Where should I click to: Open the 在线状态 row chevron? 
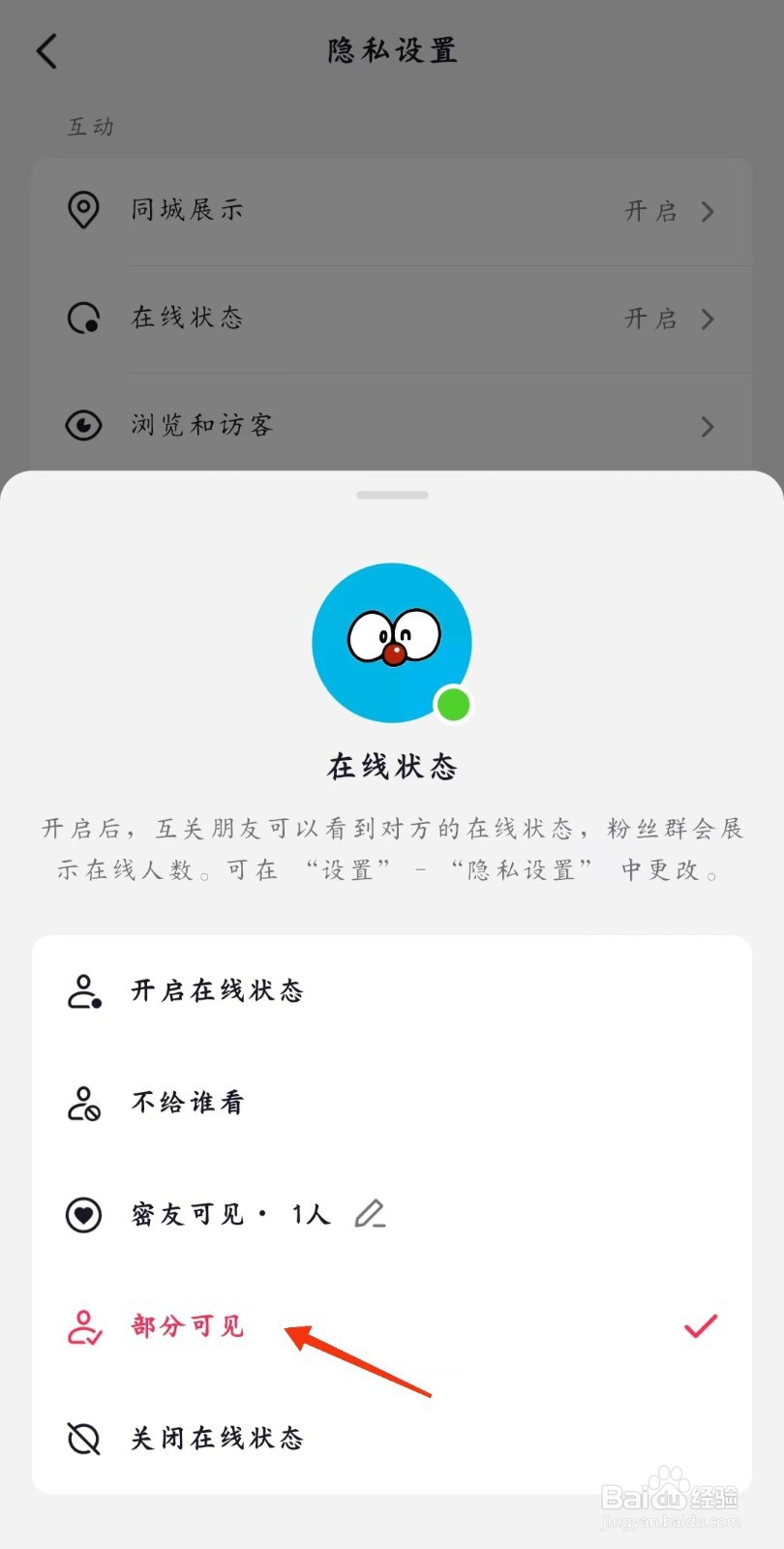709,319
